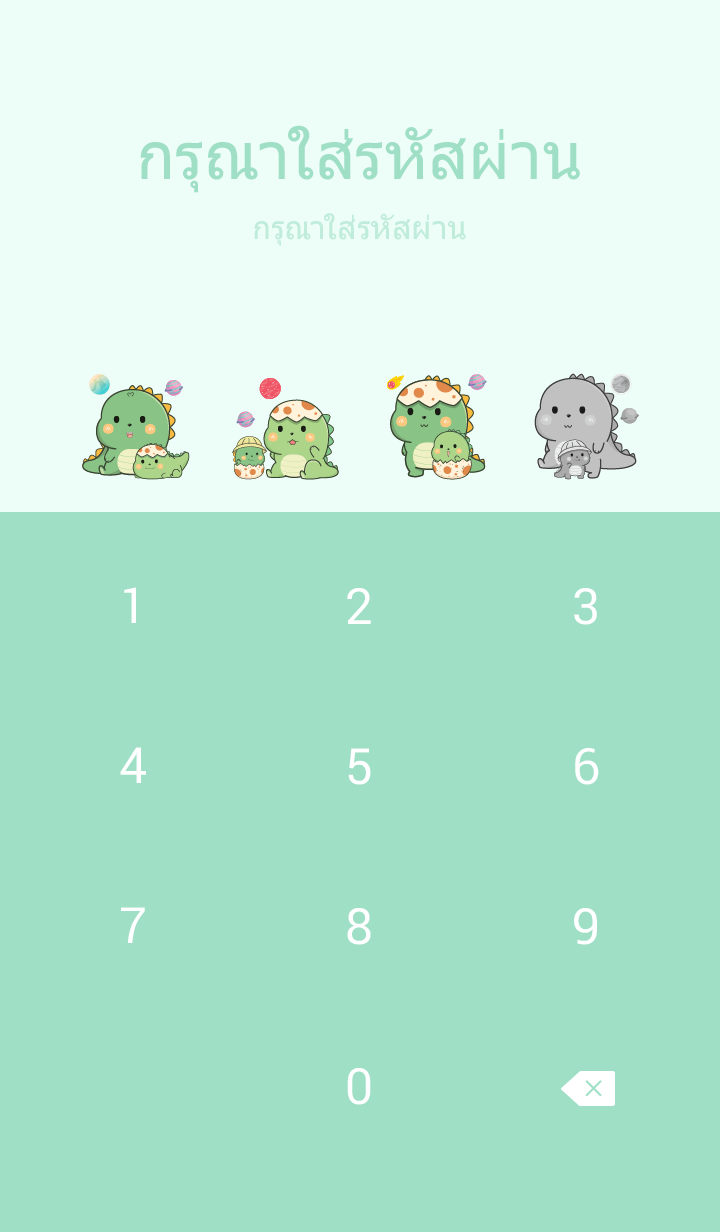Enter digit 4 for the passcode
720x1232 pixels.
(x=133, y=767)
